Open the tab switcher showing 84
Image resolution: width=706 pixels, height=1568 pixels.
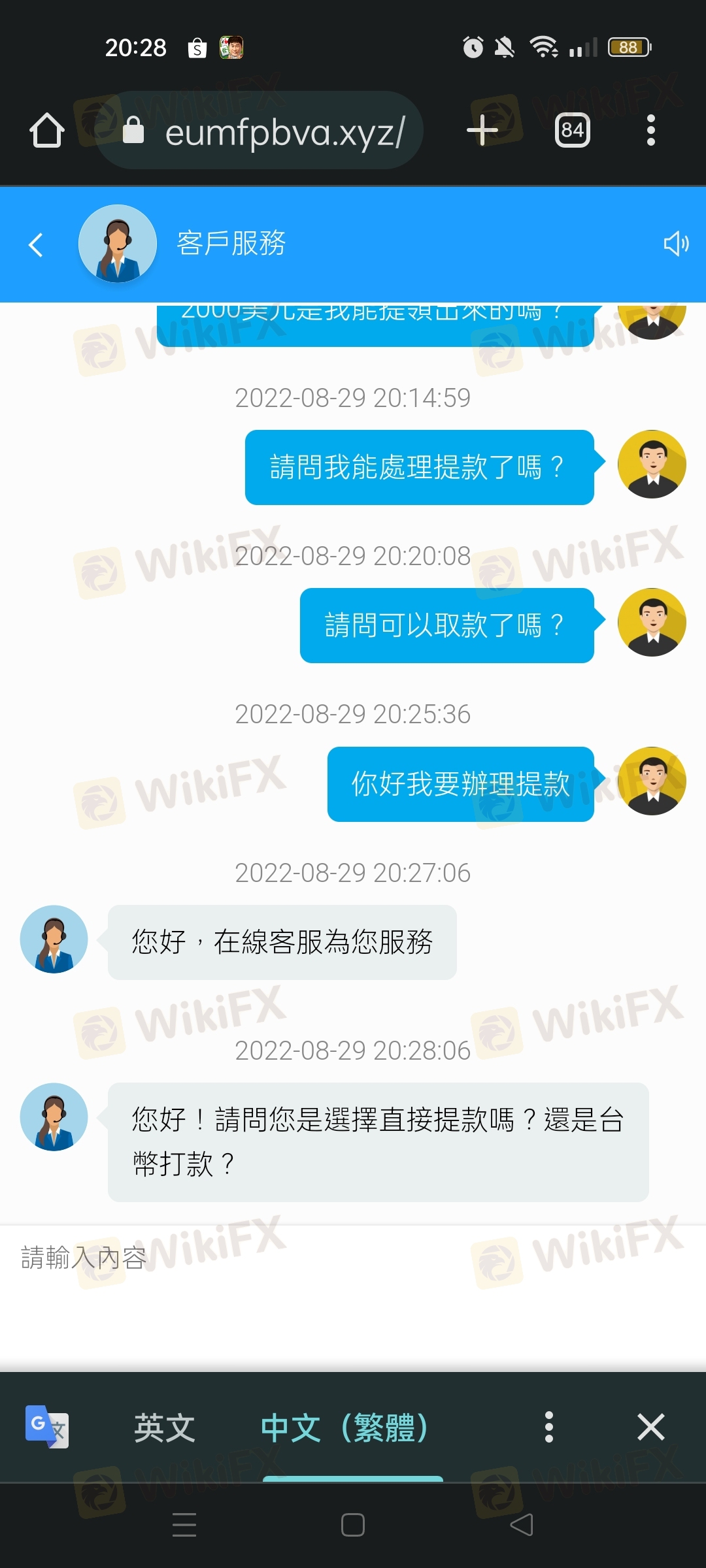(572, 130)
